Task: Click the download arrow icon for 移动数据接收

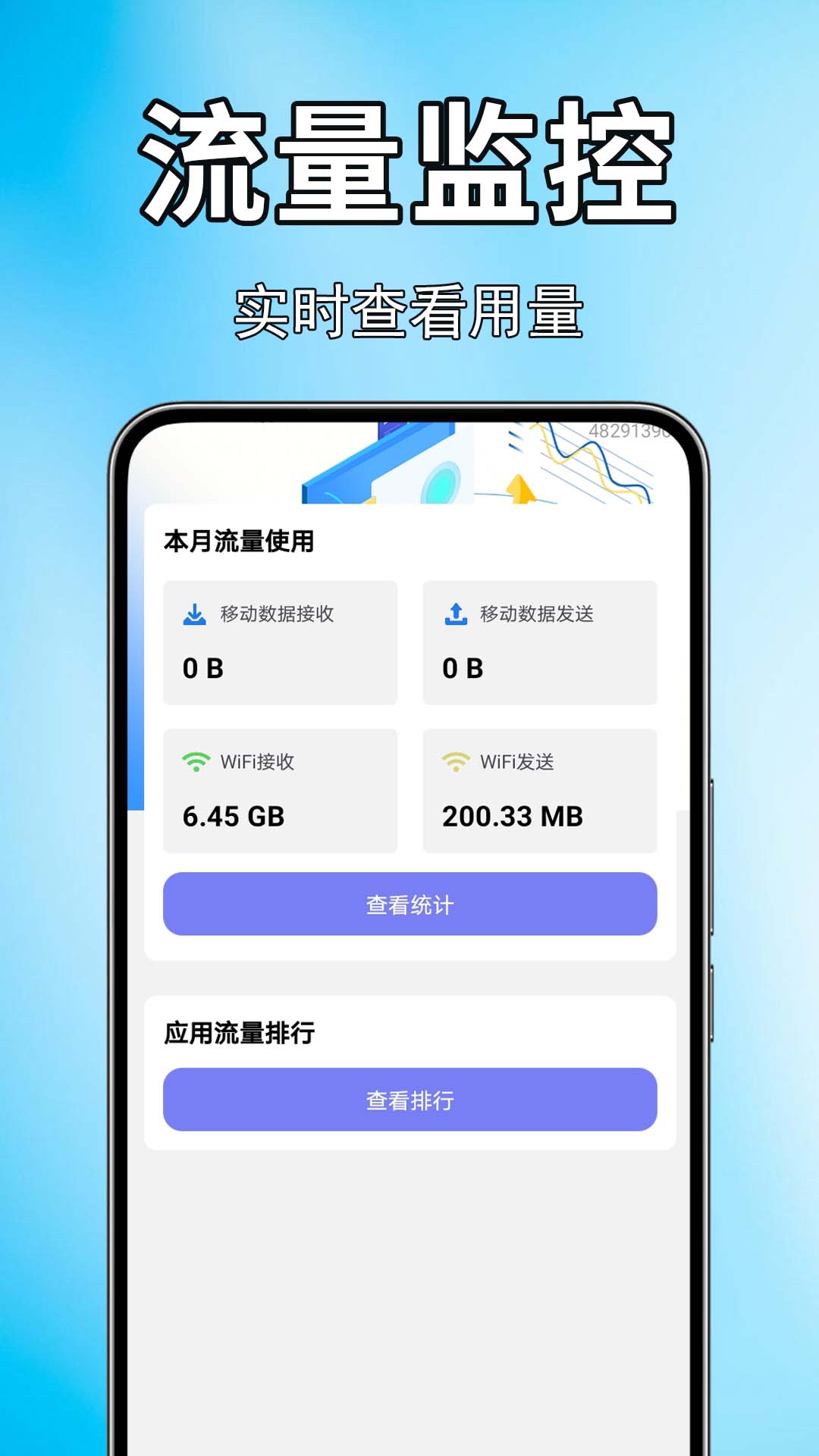Action: click(x=194, y=613)
